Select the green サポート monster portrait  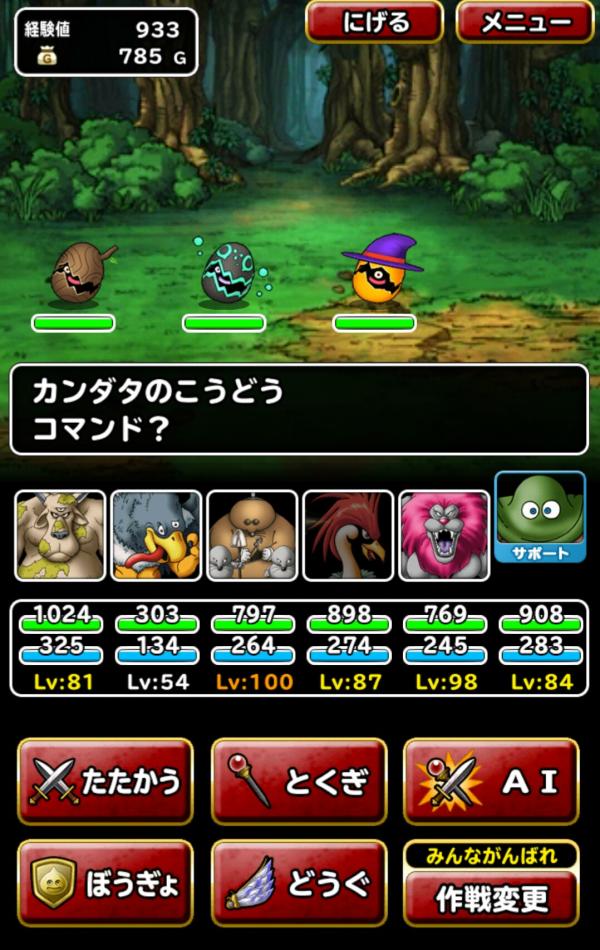click(540, 517)
